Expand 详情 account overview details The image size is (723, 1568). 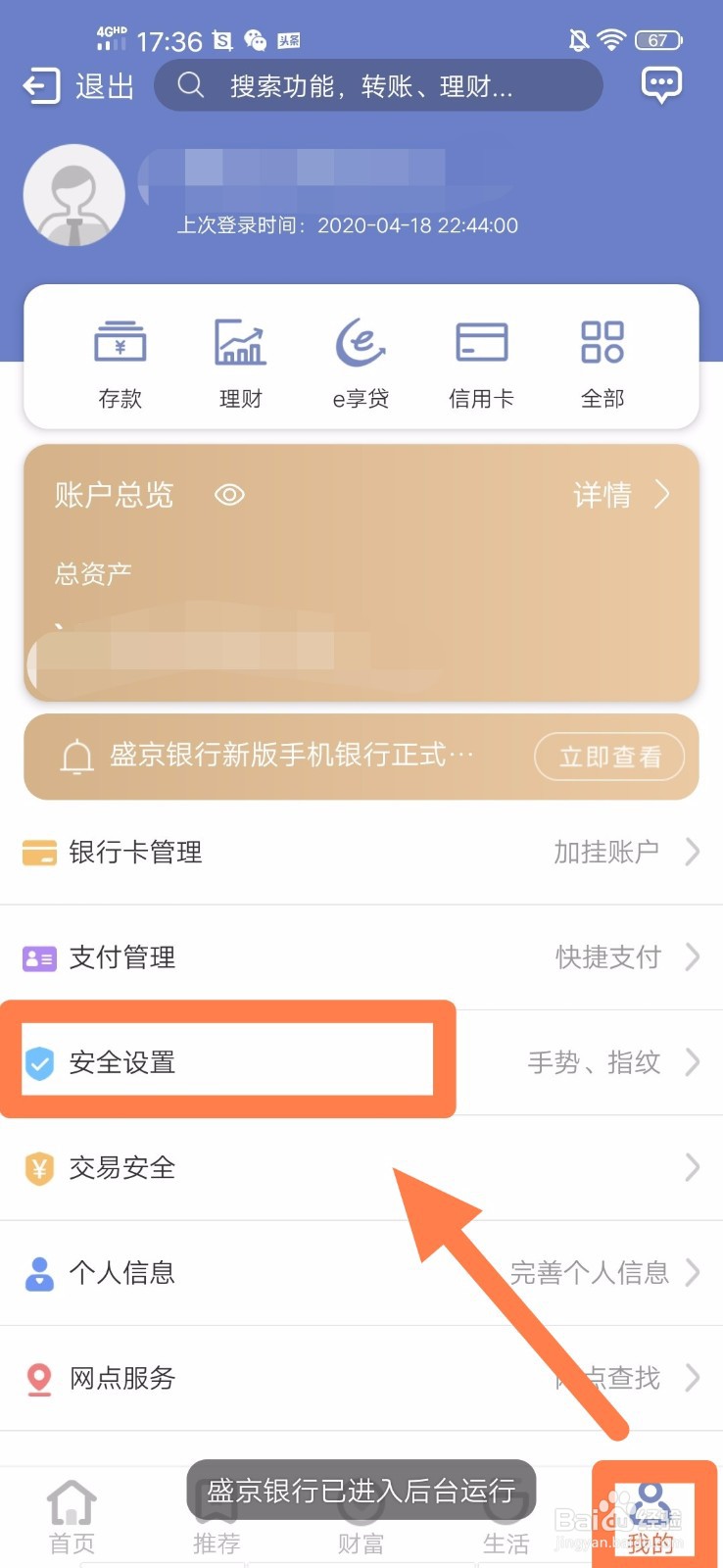coord(618,496)
